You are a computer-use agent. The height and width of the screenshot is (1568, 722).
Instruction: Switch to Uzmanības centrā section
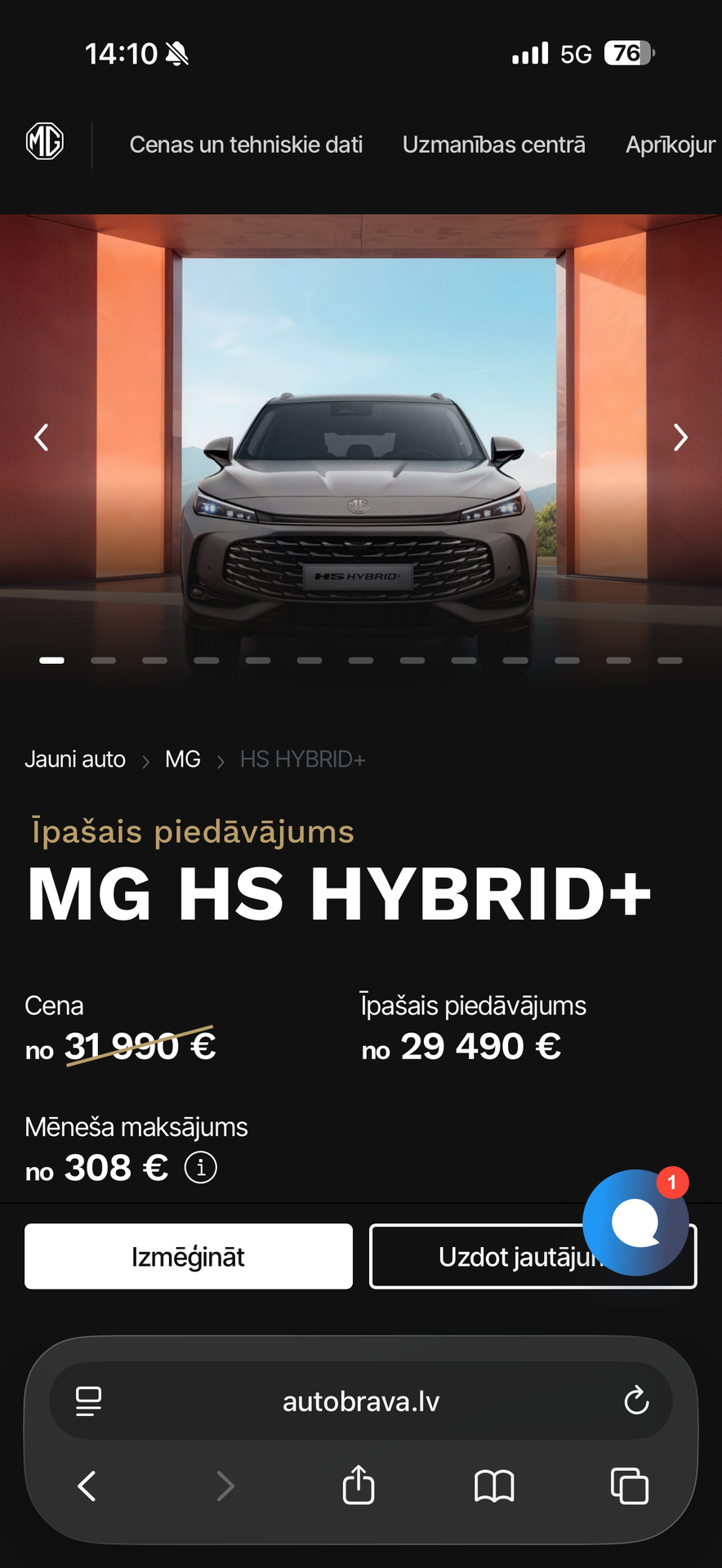click(x=493, y=145)
